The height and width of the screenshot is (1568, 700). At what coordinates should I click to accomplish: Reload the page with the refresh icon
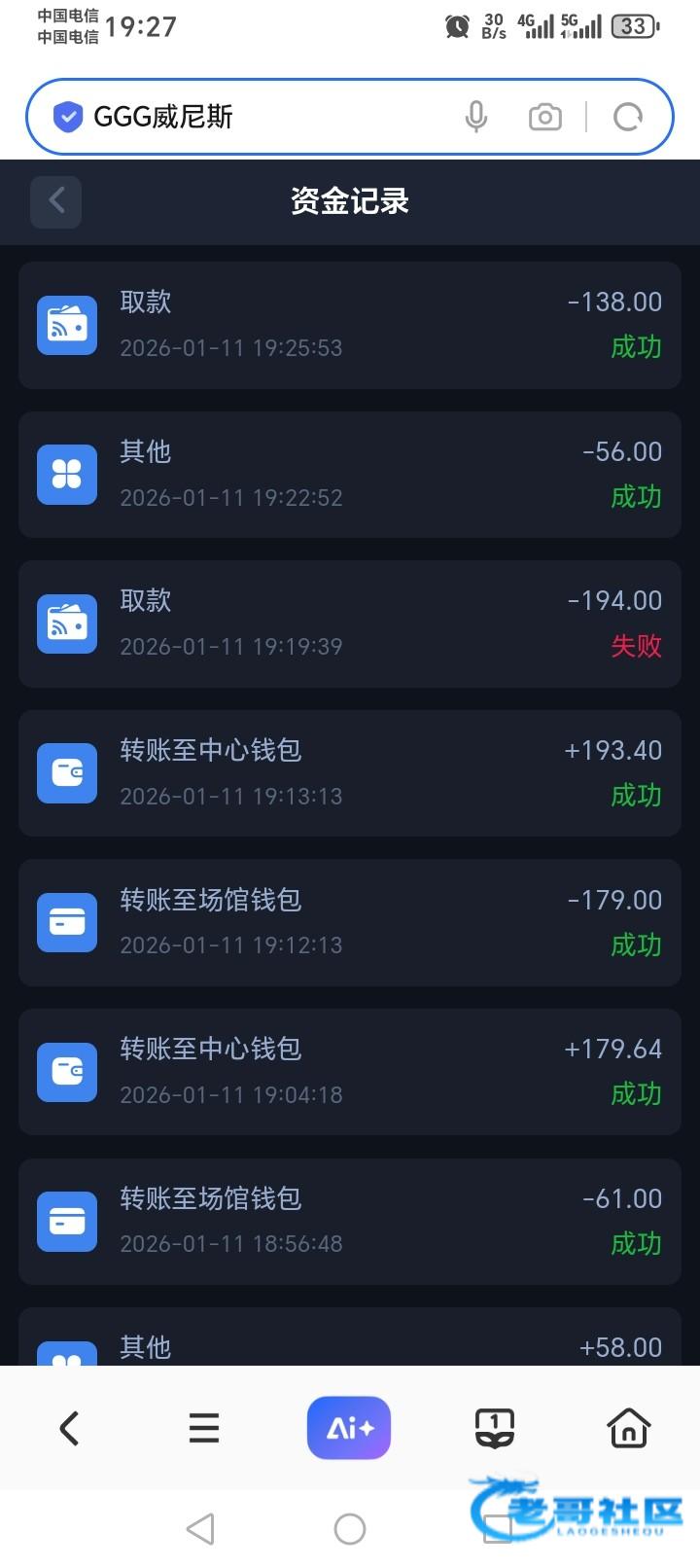pyautogui.click(x=628, y=118)
